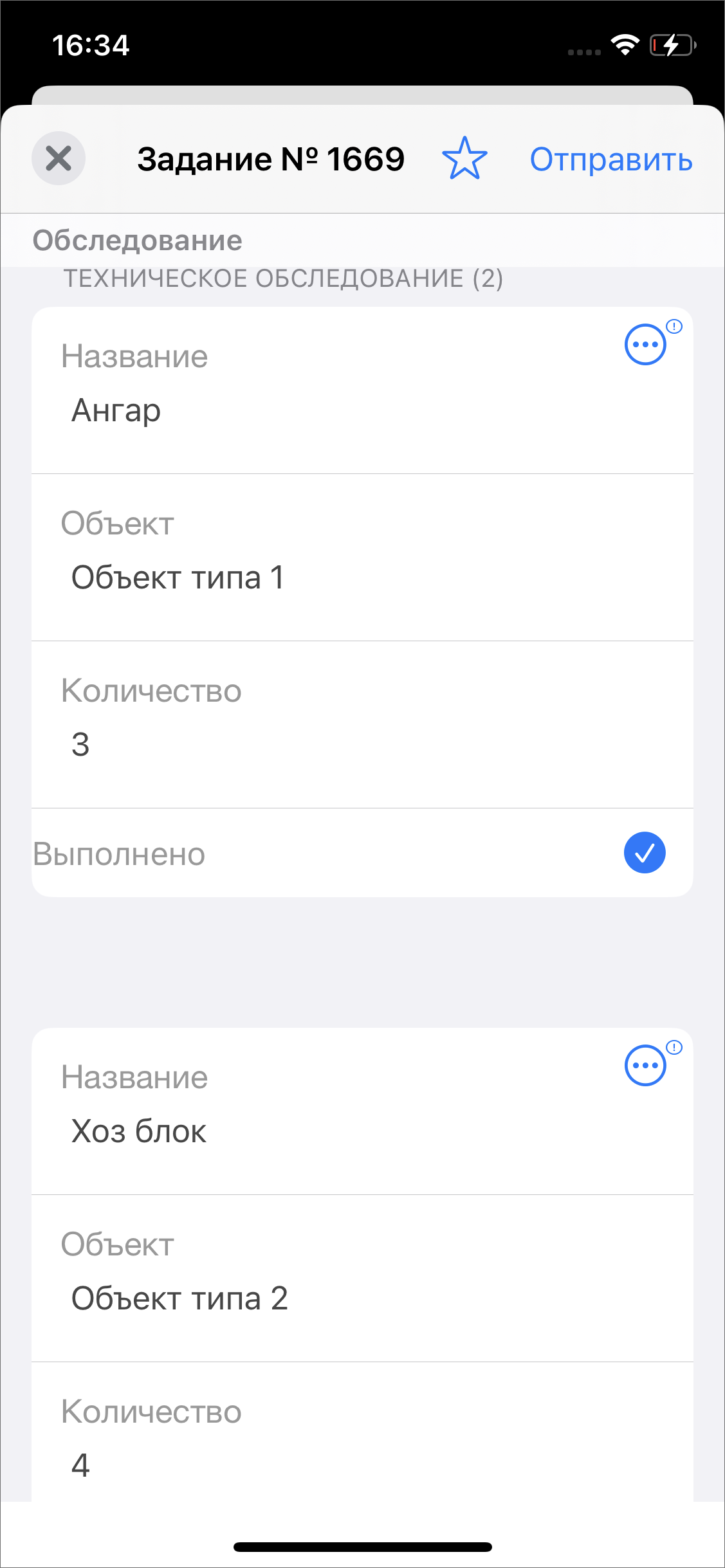Tap Отправить to send the task

coord(610,160)
